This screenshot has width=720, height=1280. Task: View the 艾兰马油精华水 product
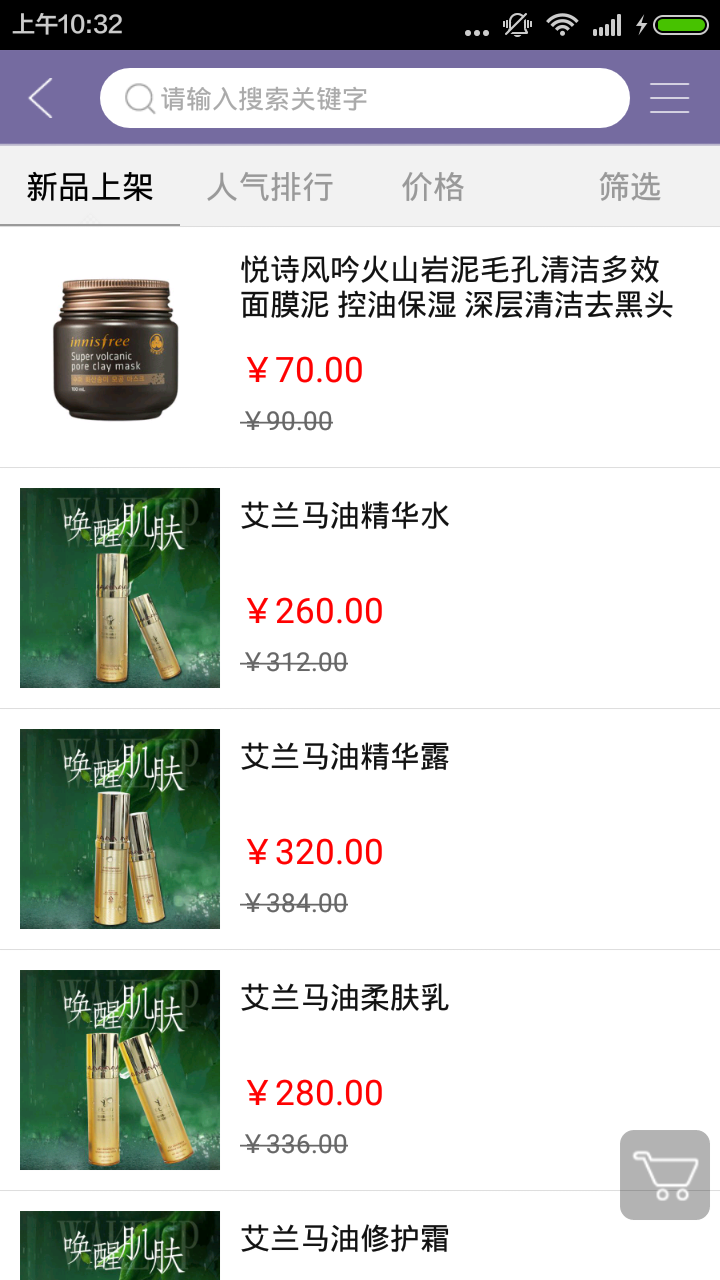pos(346,517)
